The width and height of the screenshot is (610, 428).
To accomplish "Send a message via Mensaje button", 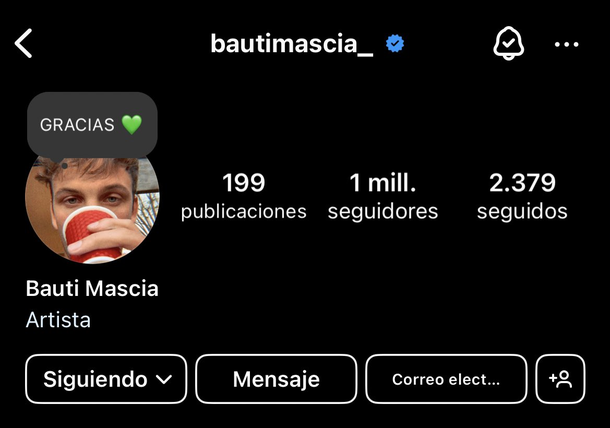I will 276,380.
